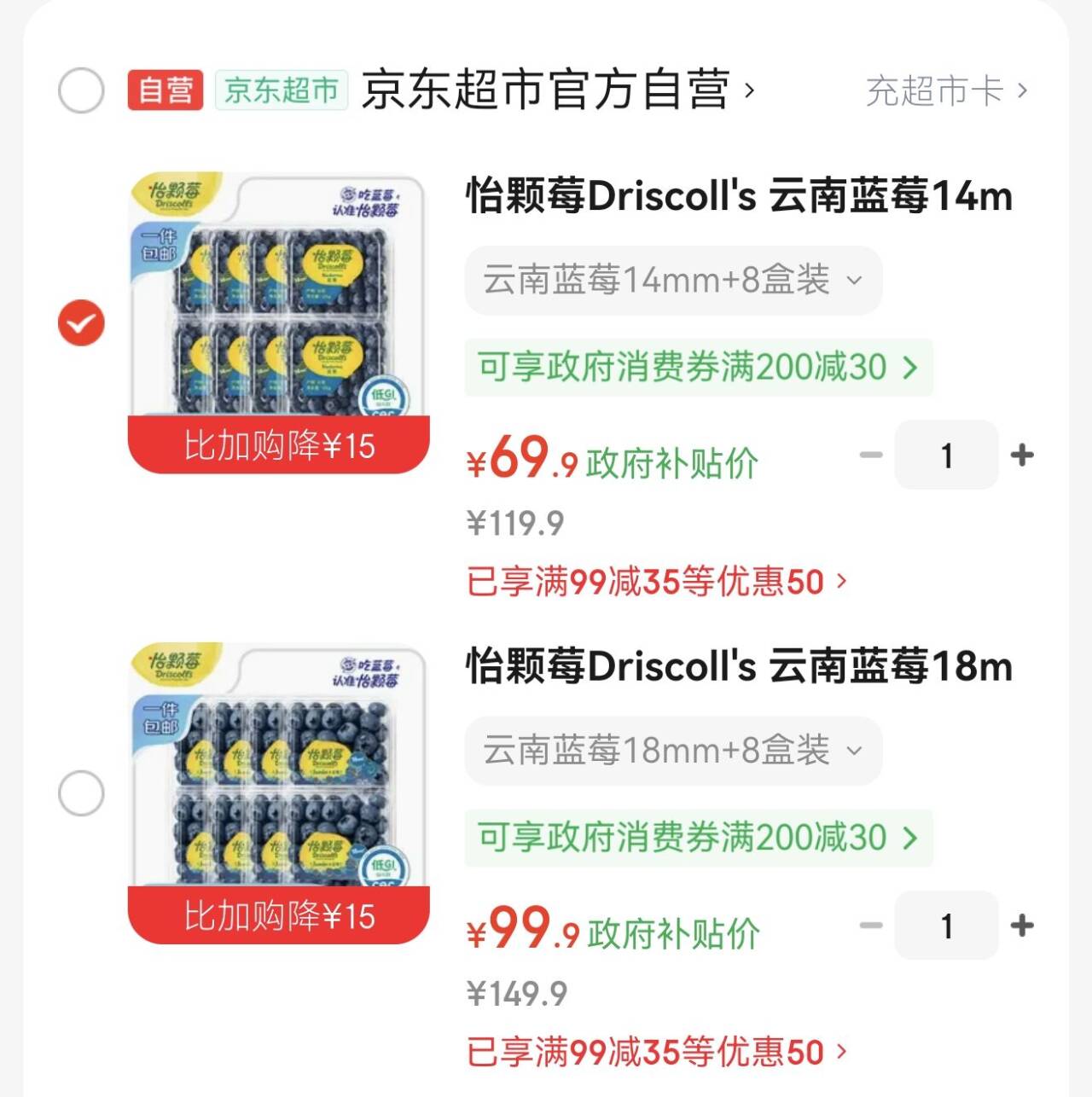Open the 京东超市官方自营 store page
Viewport: 1092px width, 1097px height.
pos(556,90)
